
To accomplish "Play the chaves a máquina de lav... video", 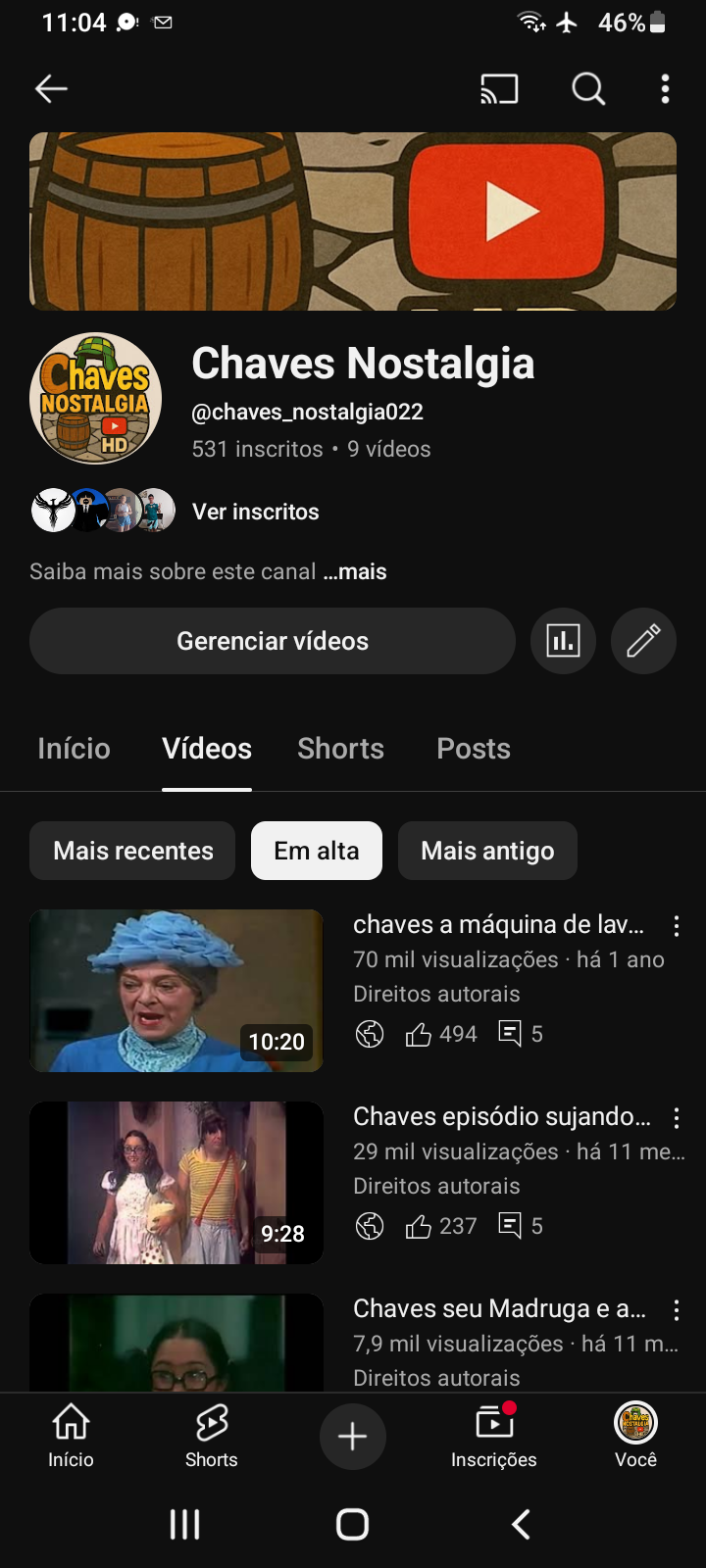I will point(176,990).
